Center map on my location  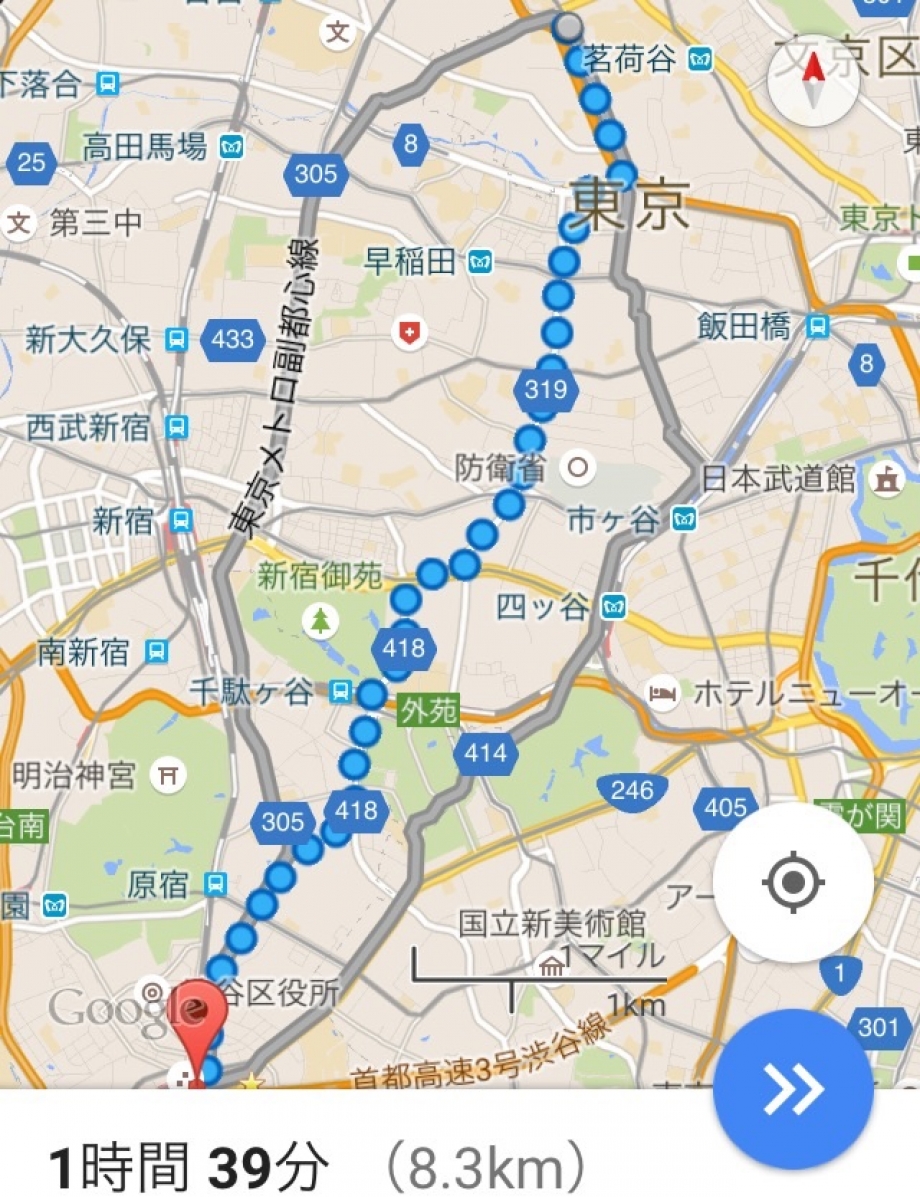(x=792, y=882)
